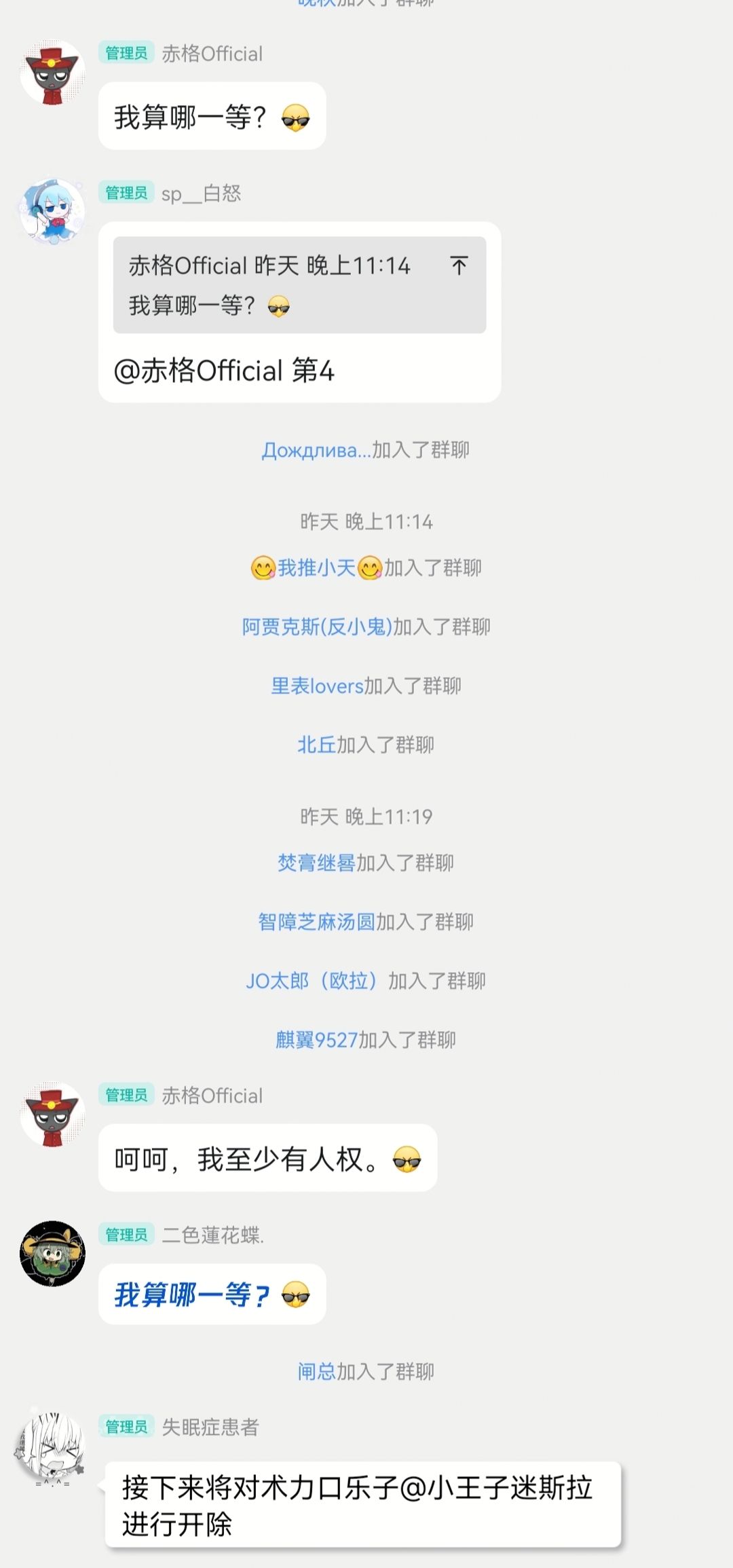Screen dimensions: 733x1568
Task: Open 二色蓮花蝶's avatar profile
Action: point(52,1253)
